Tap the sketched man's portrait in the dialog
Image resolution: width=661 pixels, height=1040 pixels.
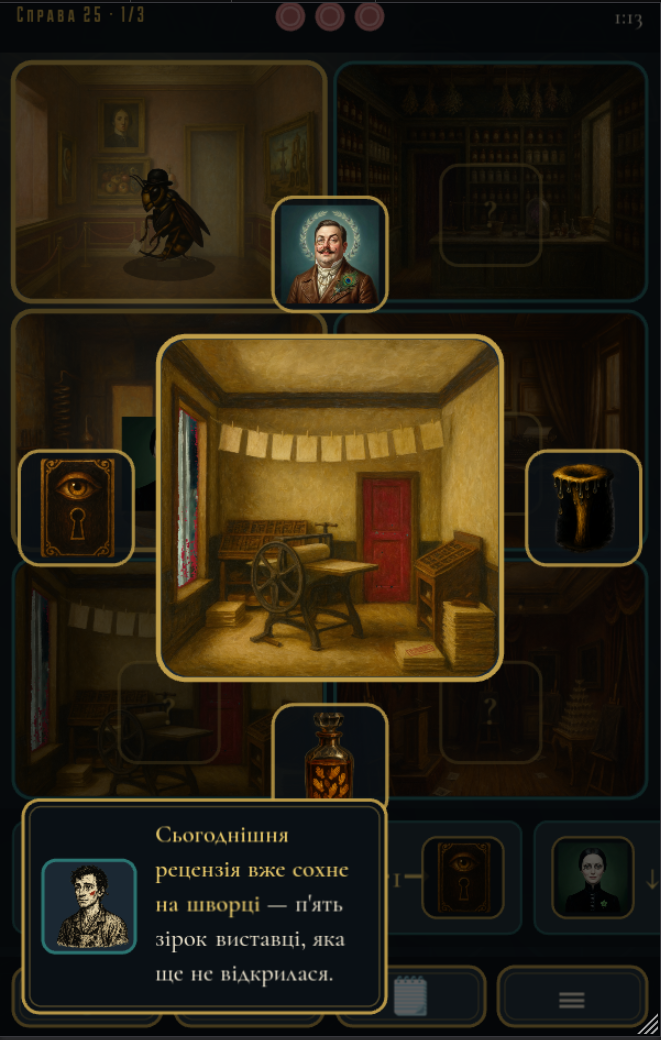tap(90, 906)
